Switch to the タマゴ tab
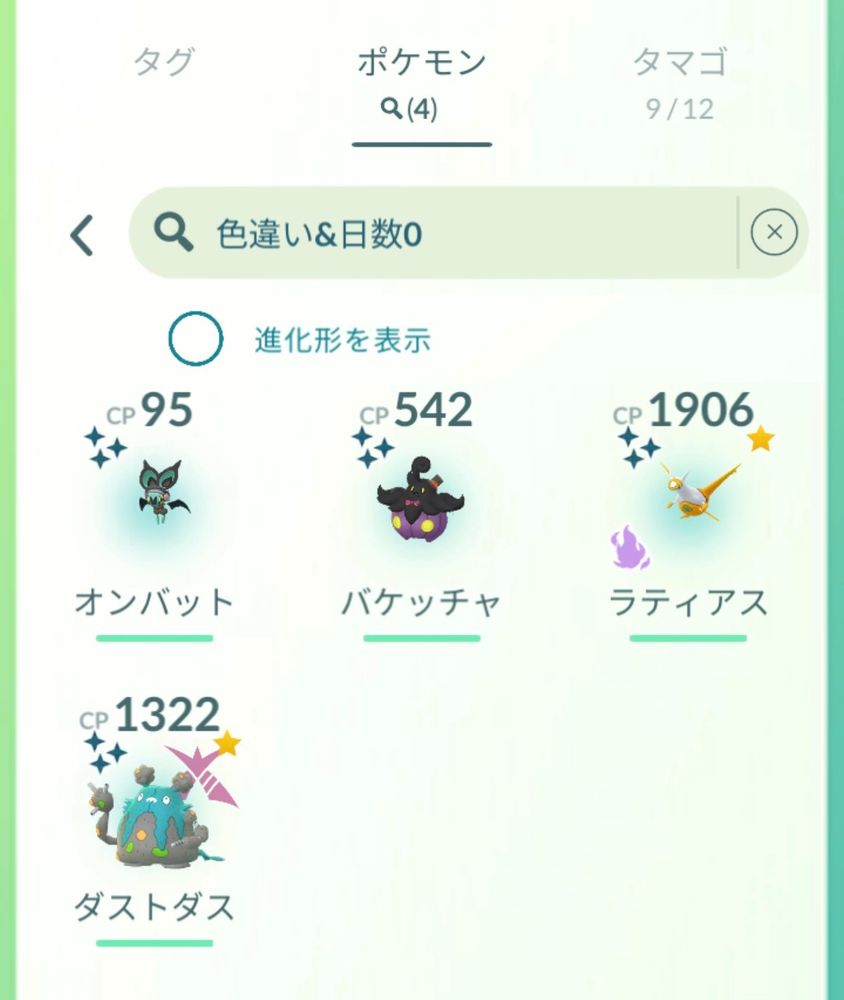This screenshot has width=844, height=1000. 679,82
